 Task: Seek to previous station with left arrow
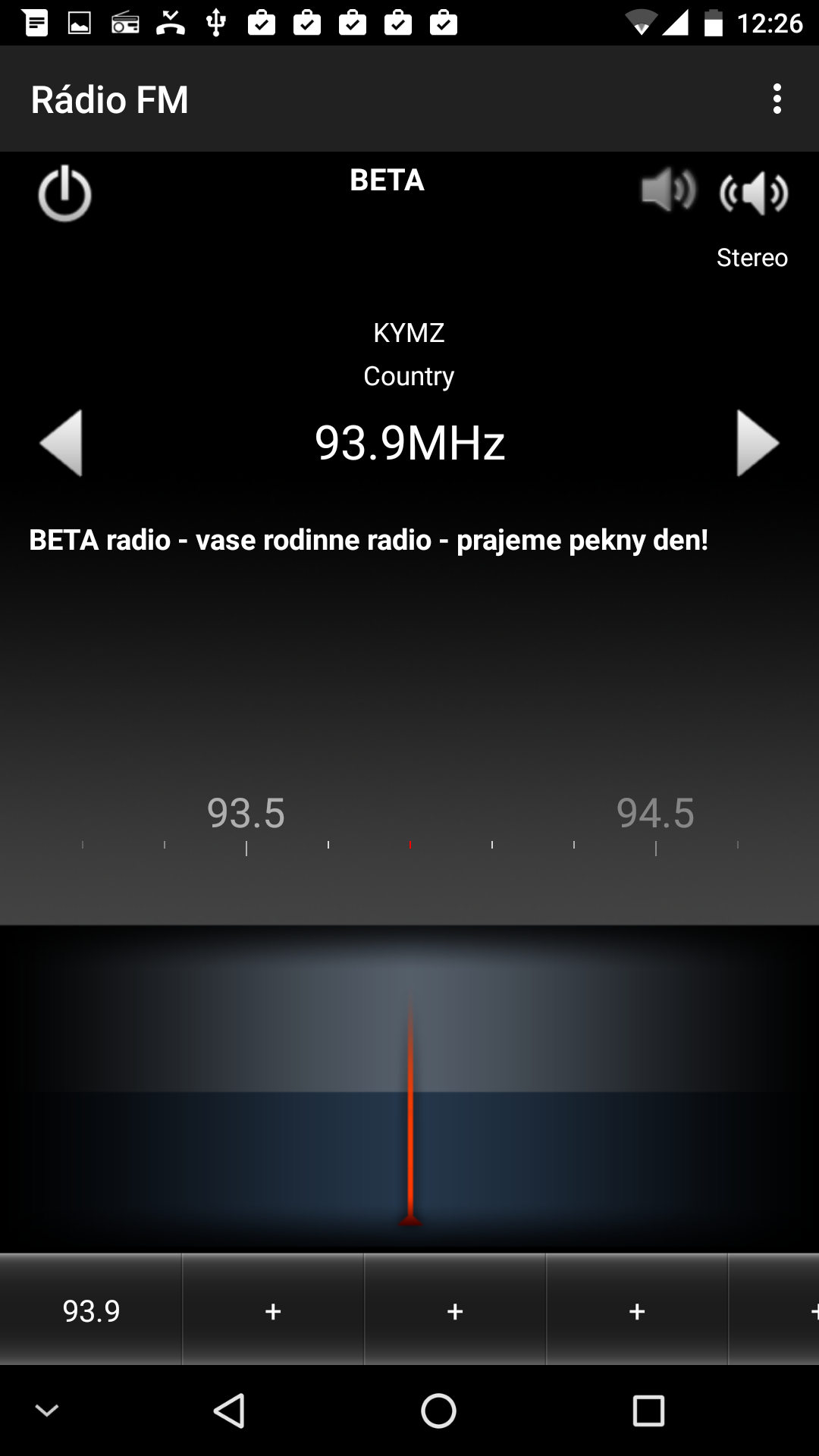click(61, 444)
